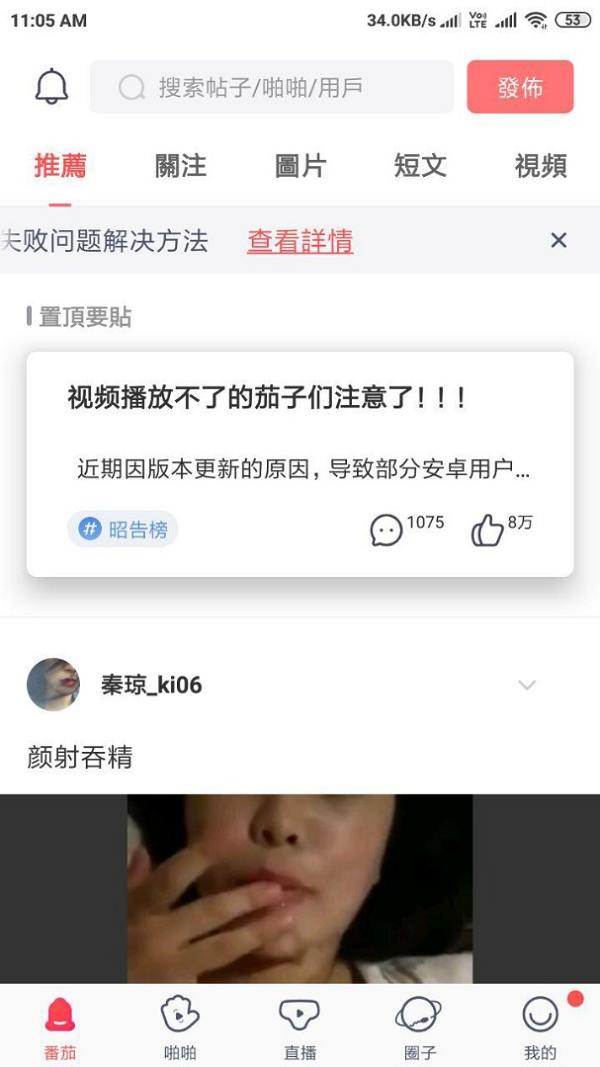Tap the 昭告榜 topic chip
The height and width of the screenshot is (1067, 600).
(x=123, y=529)
